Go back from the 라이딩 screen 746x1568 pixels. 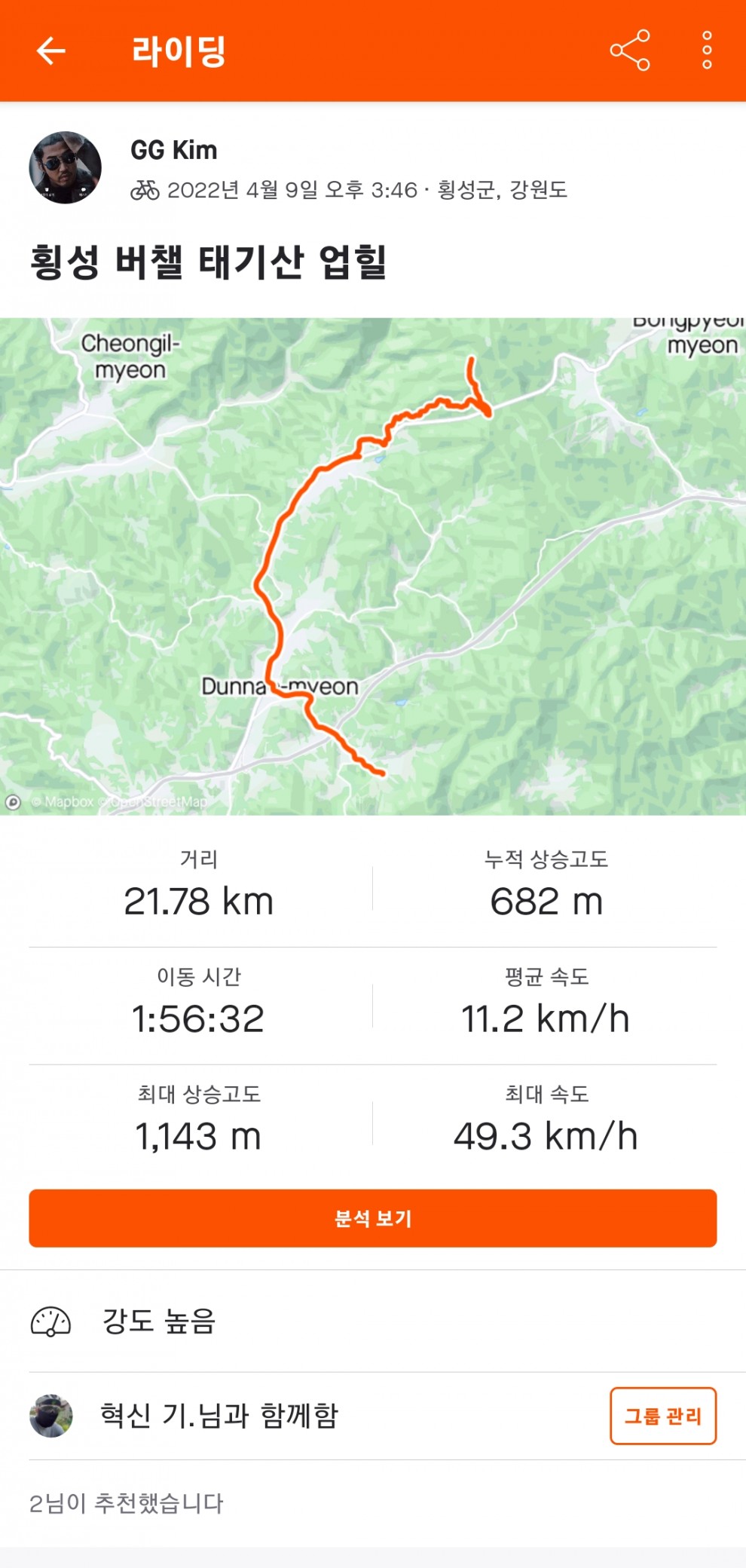(51, 51)
